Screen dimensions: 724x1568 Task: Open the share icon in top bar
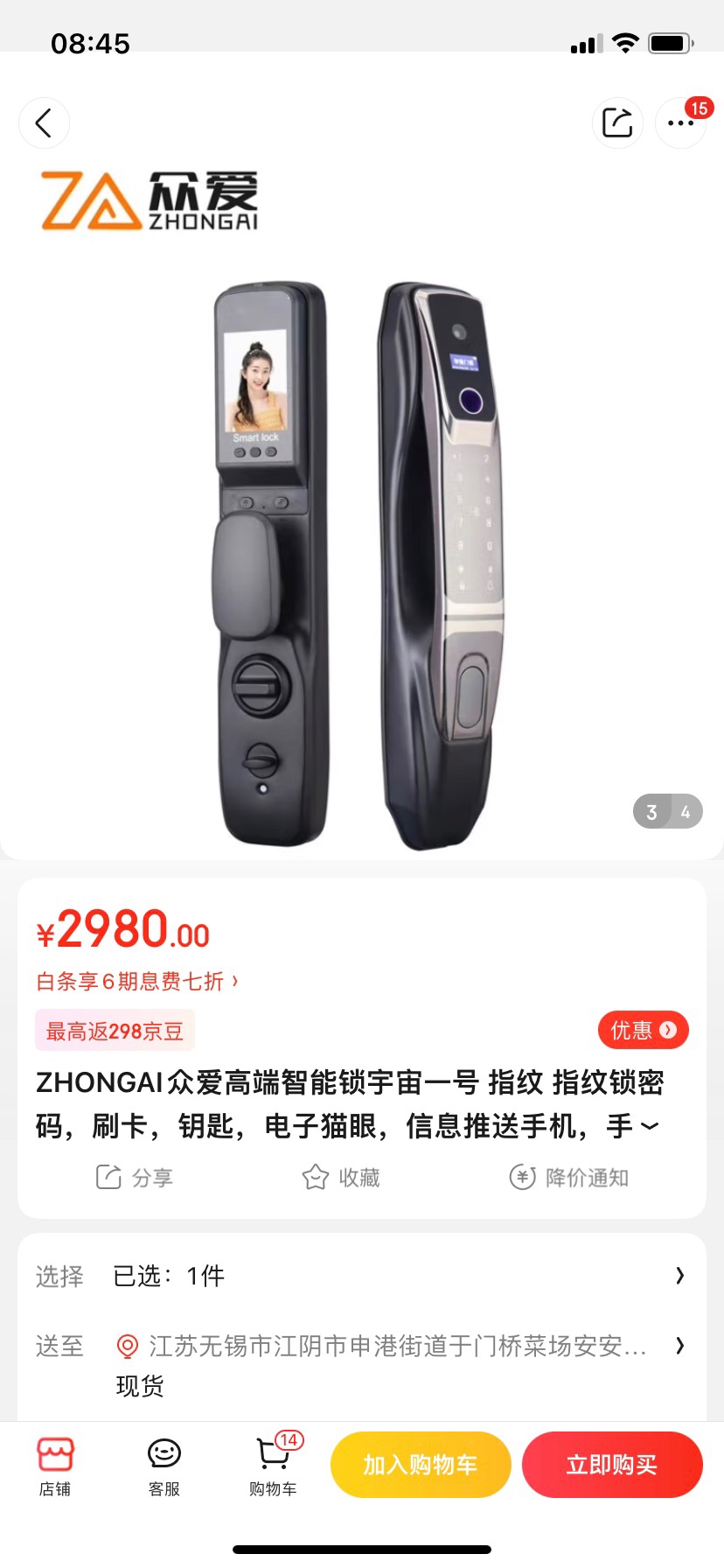[617, 123]
